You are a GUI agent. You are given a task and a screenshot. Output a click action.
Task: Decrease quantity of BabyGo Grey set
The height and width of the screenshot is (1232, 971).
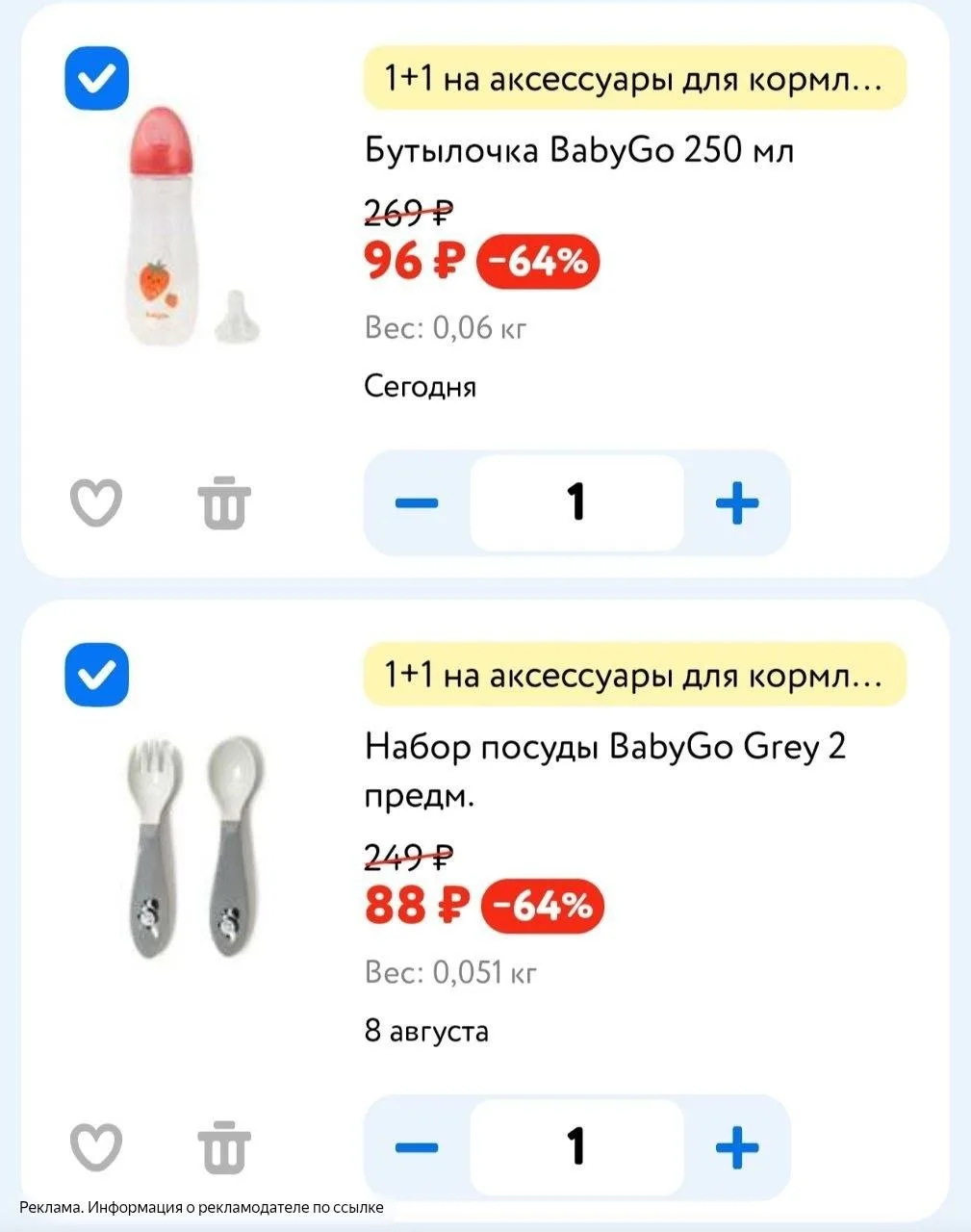click(417, 1147)
